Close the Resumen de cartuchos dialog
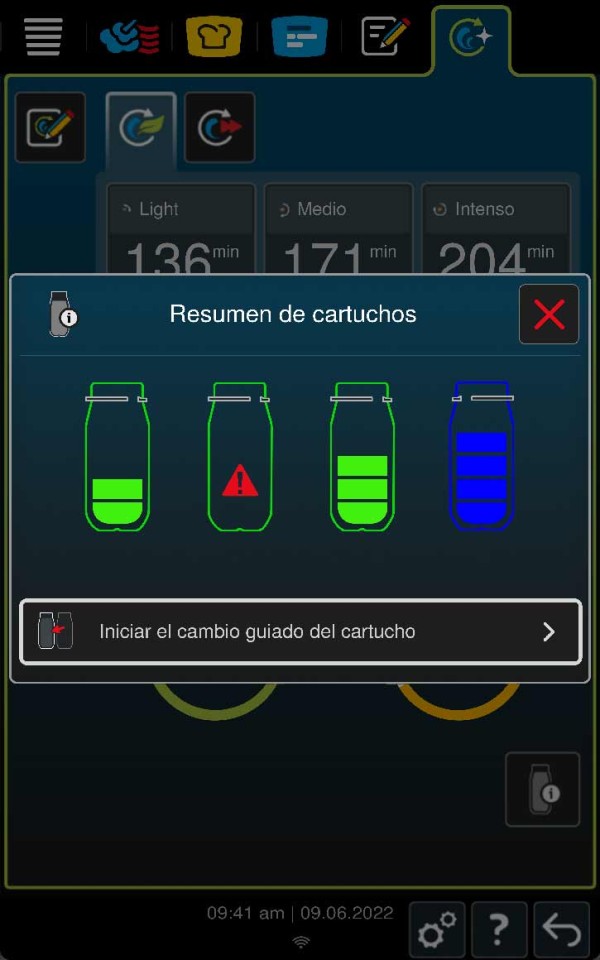 pyautogui.click(x=549, y=314)
